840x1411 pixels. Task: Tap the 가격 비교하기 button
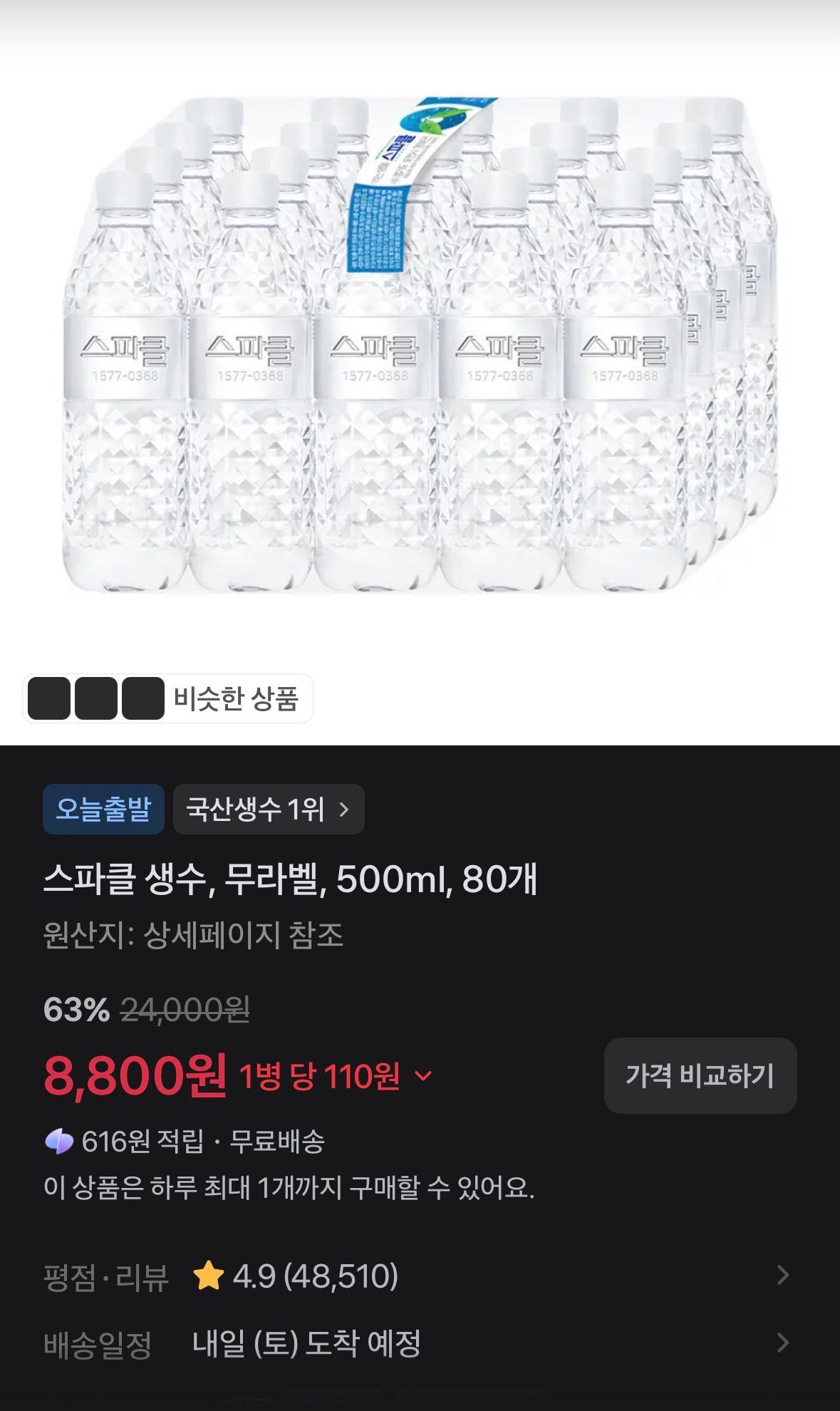(700, 1075)
